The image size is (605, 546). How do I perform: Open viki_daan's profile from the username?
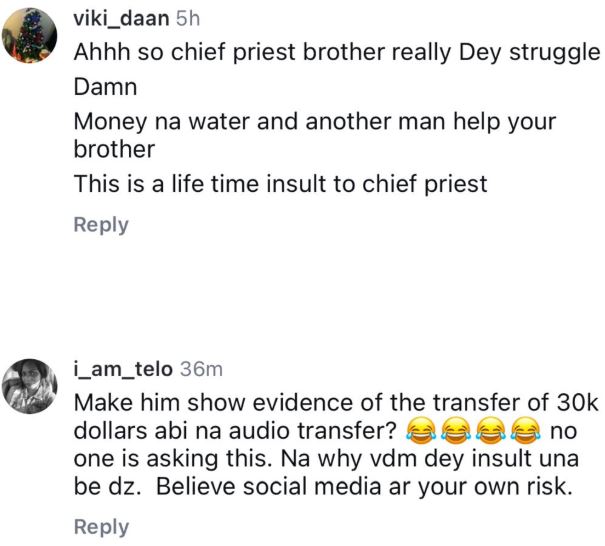point(120,17)
